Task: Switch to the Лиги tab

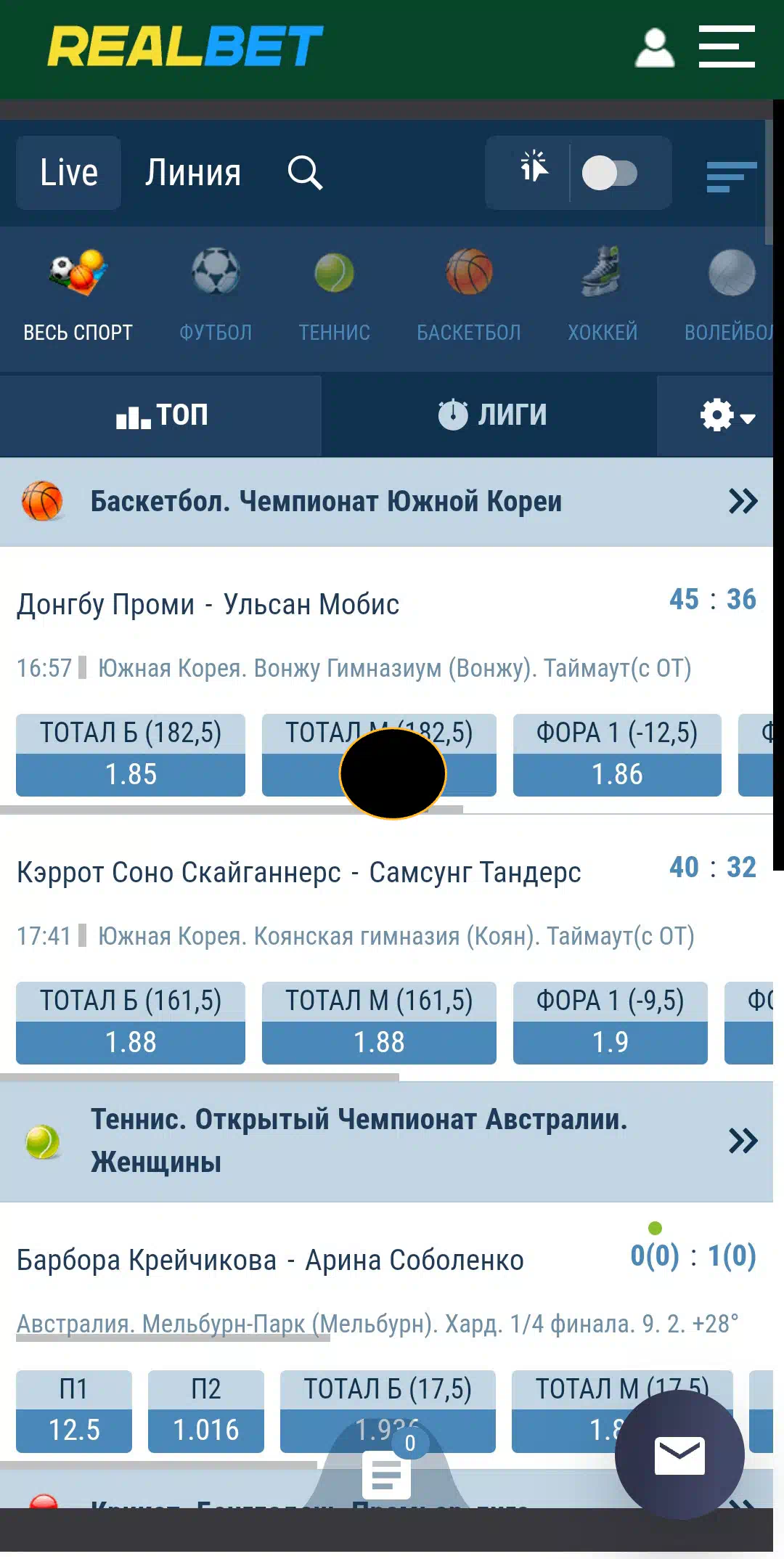Action: click(x=490, y=415)
